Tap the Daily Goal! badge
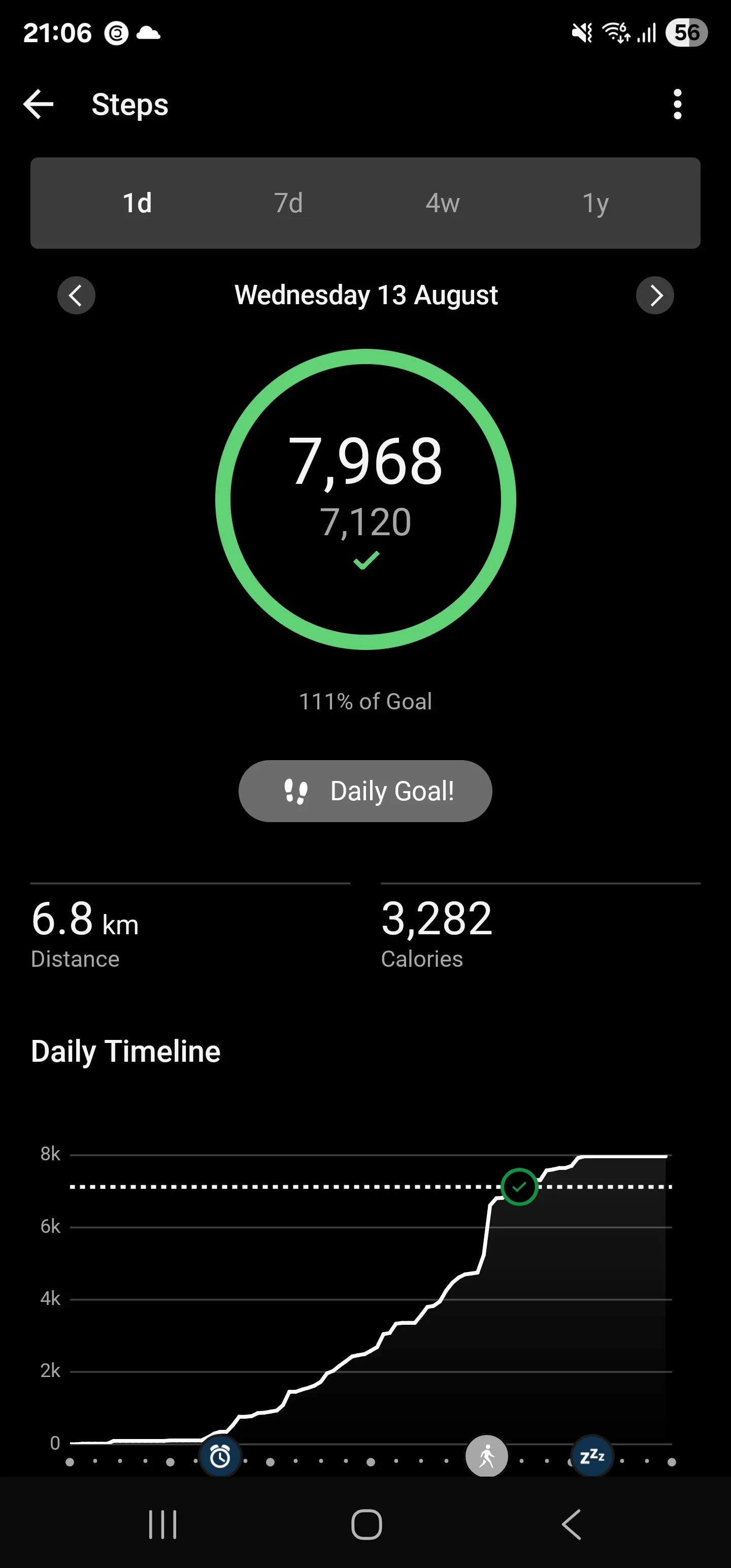731x1568 pixels. click(x=365, y=791)
